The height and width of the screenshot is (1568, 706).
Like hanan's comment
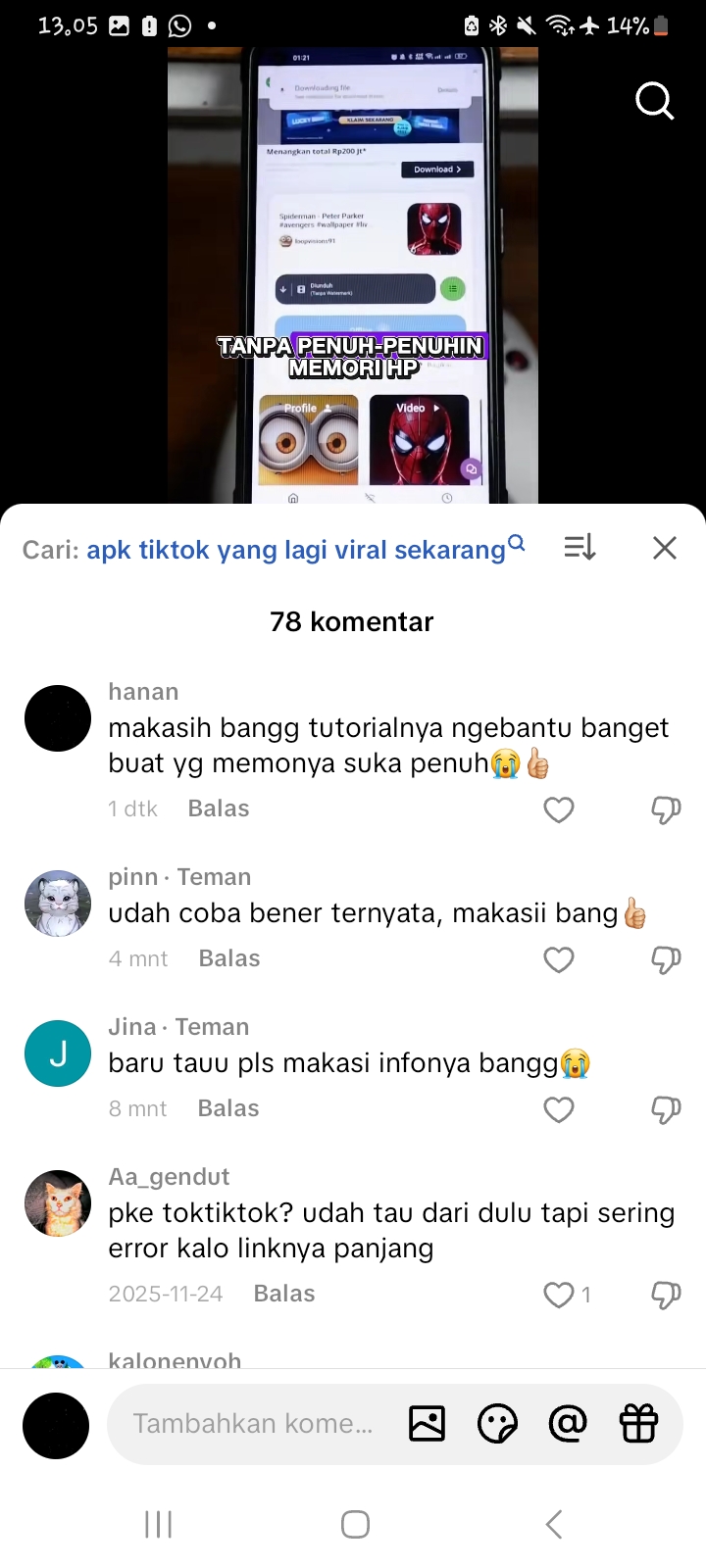[559, 810]
